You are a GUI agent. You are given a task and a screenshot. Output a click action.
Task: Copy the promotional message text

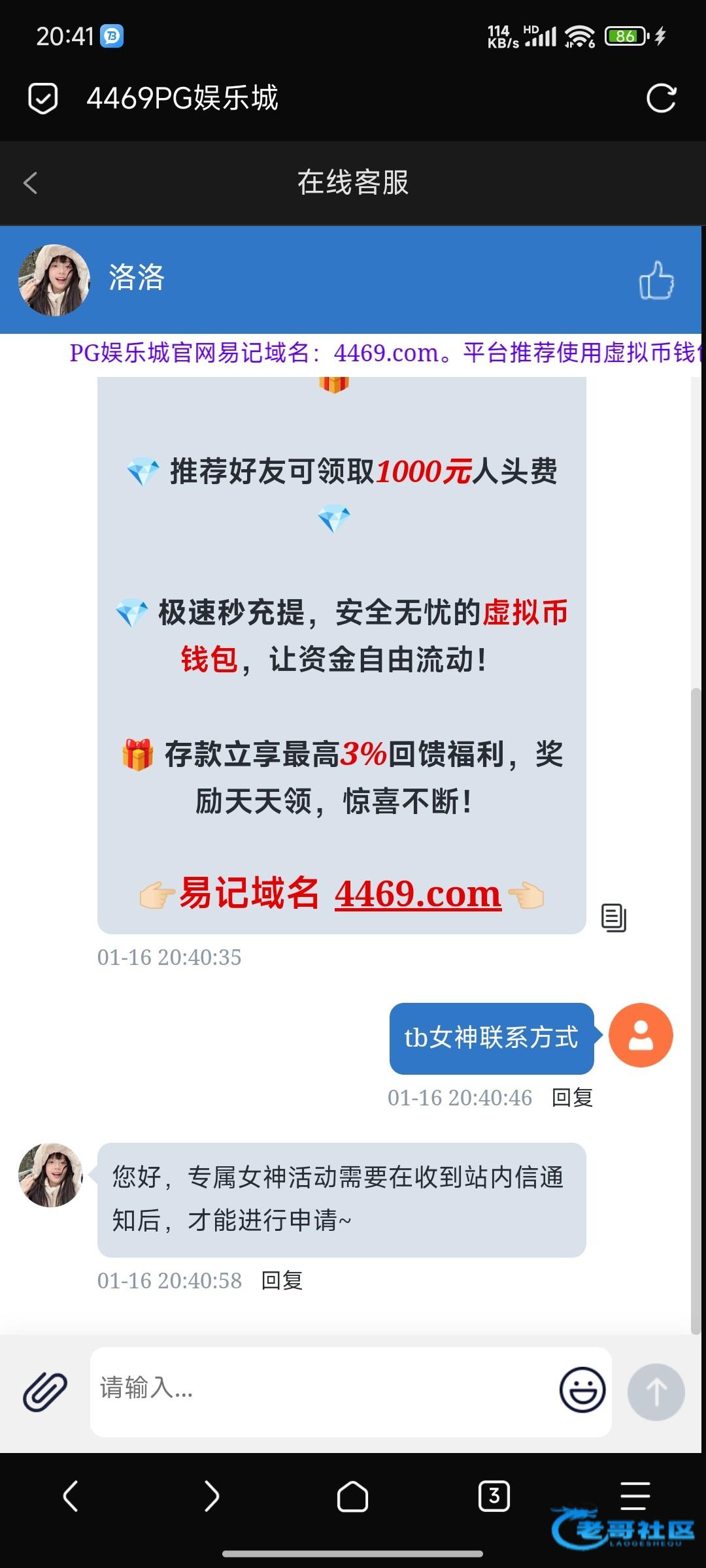(x=613, y=917)
